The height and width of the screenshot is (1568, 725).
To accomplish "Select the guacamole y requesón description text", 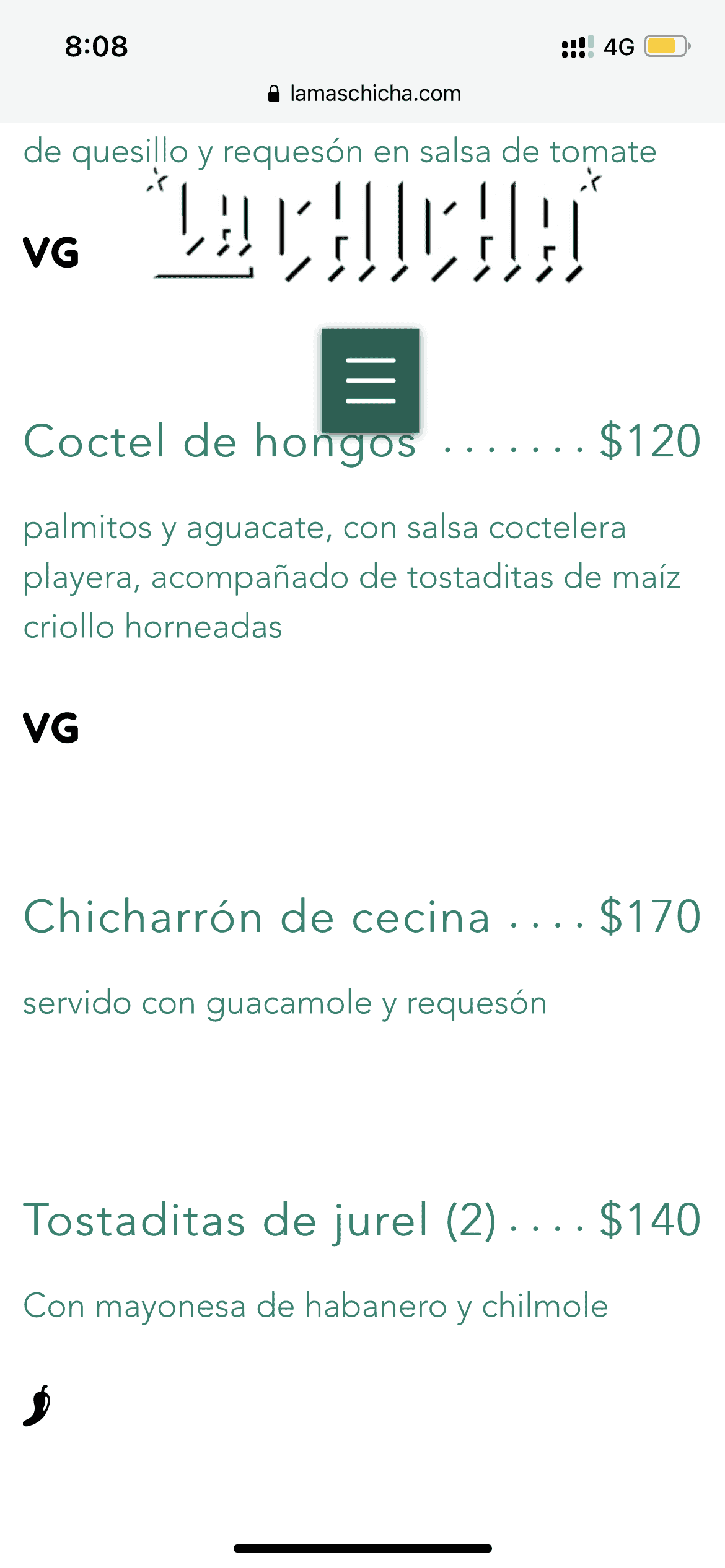I will pyautogui.click(x=284, y=1002).
